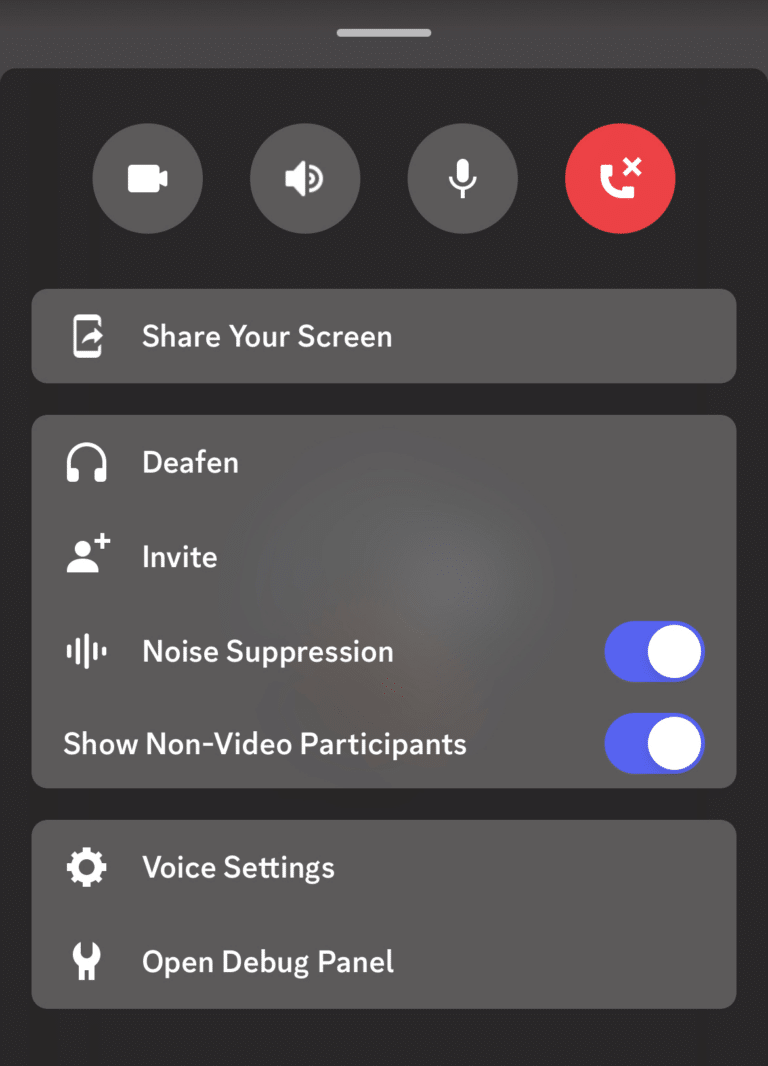Click the microphone icon

(x=462, y=178)
